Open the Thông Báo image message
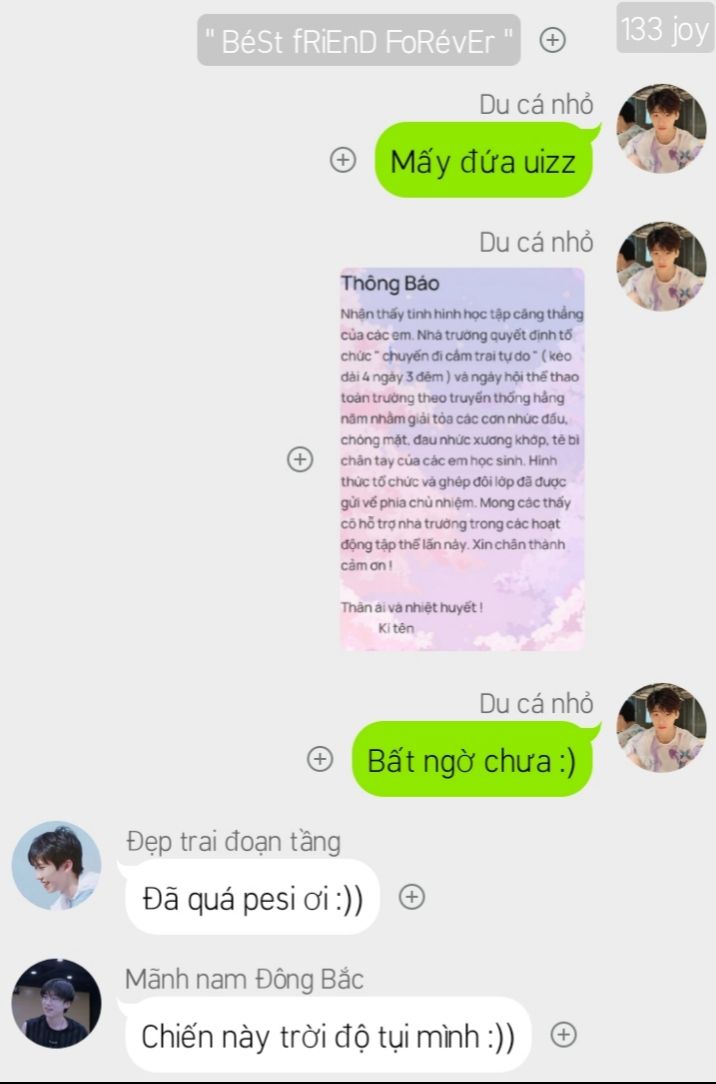The width and height of the screenshot is (716, 1084). point(462,459)
